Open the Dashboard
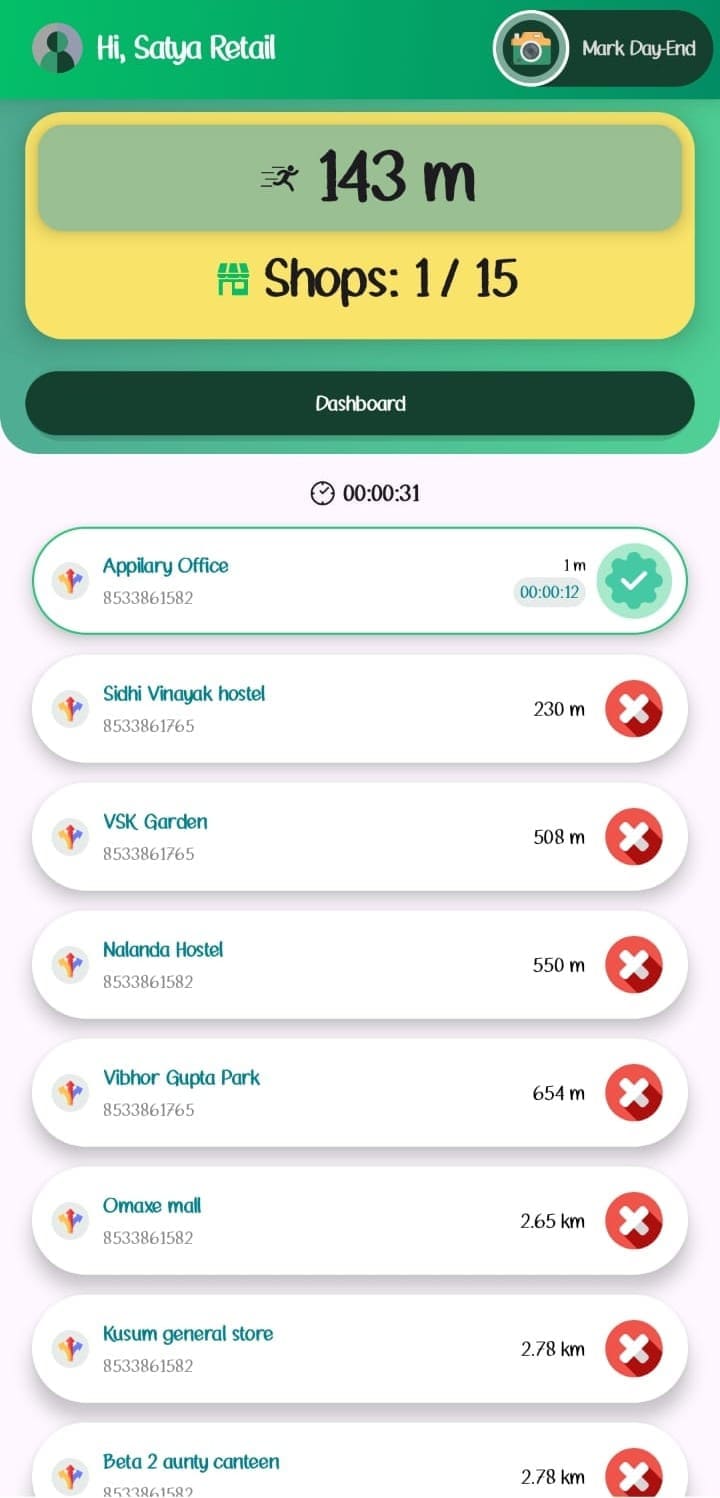The image size is (720, 1498). [x=360, y=404]
